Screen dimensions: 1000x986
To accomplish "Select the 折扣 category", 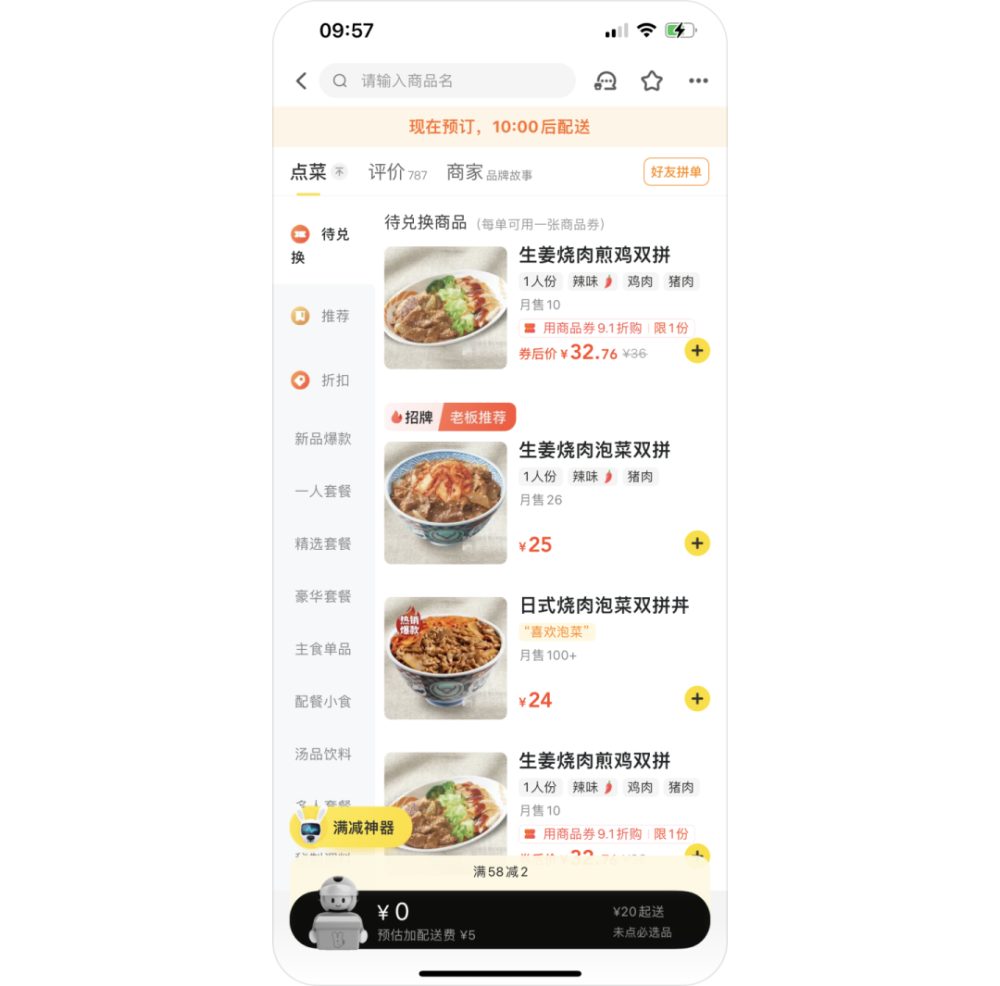I will click(x=323, y=381).
